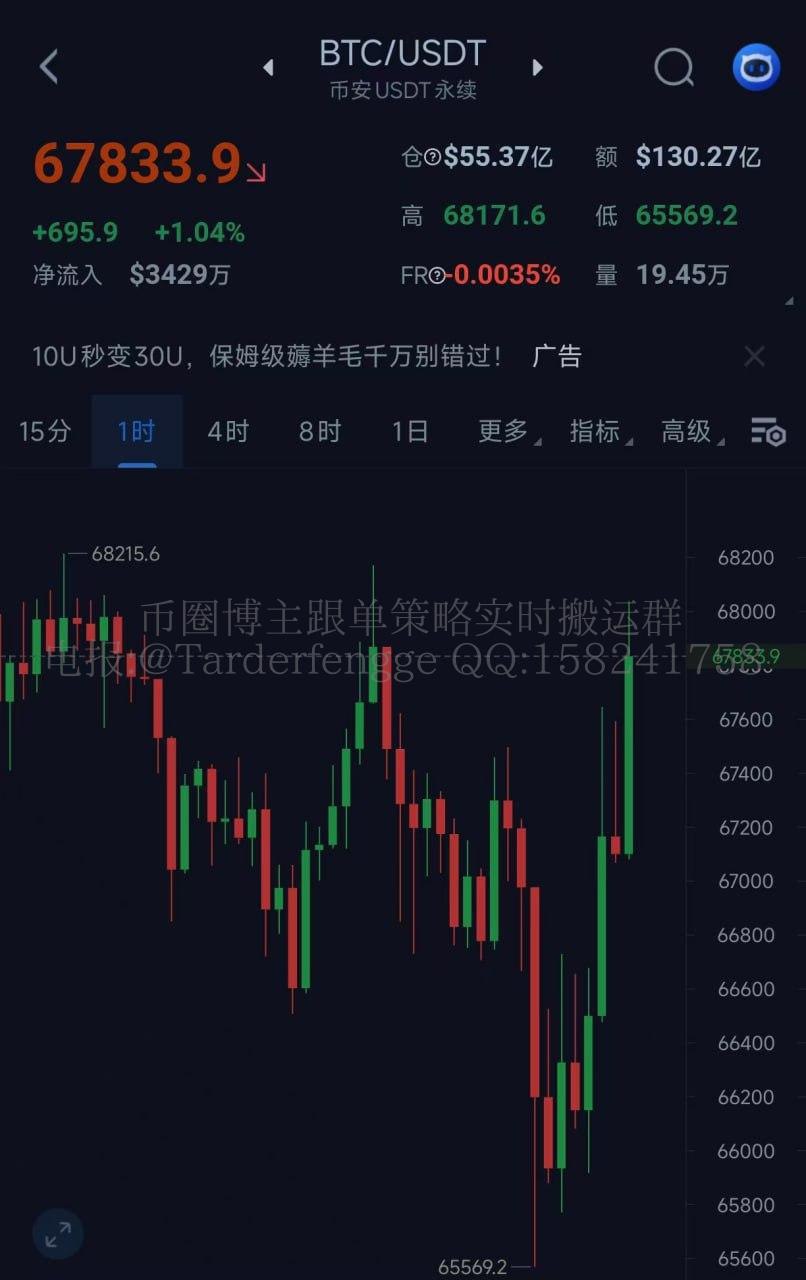Expand the chart to fullscreen
The image size is (806, 1280).
point(58,1233)
